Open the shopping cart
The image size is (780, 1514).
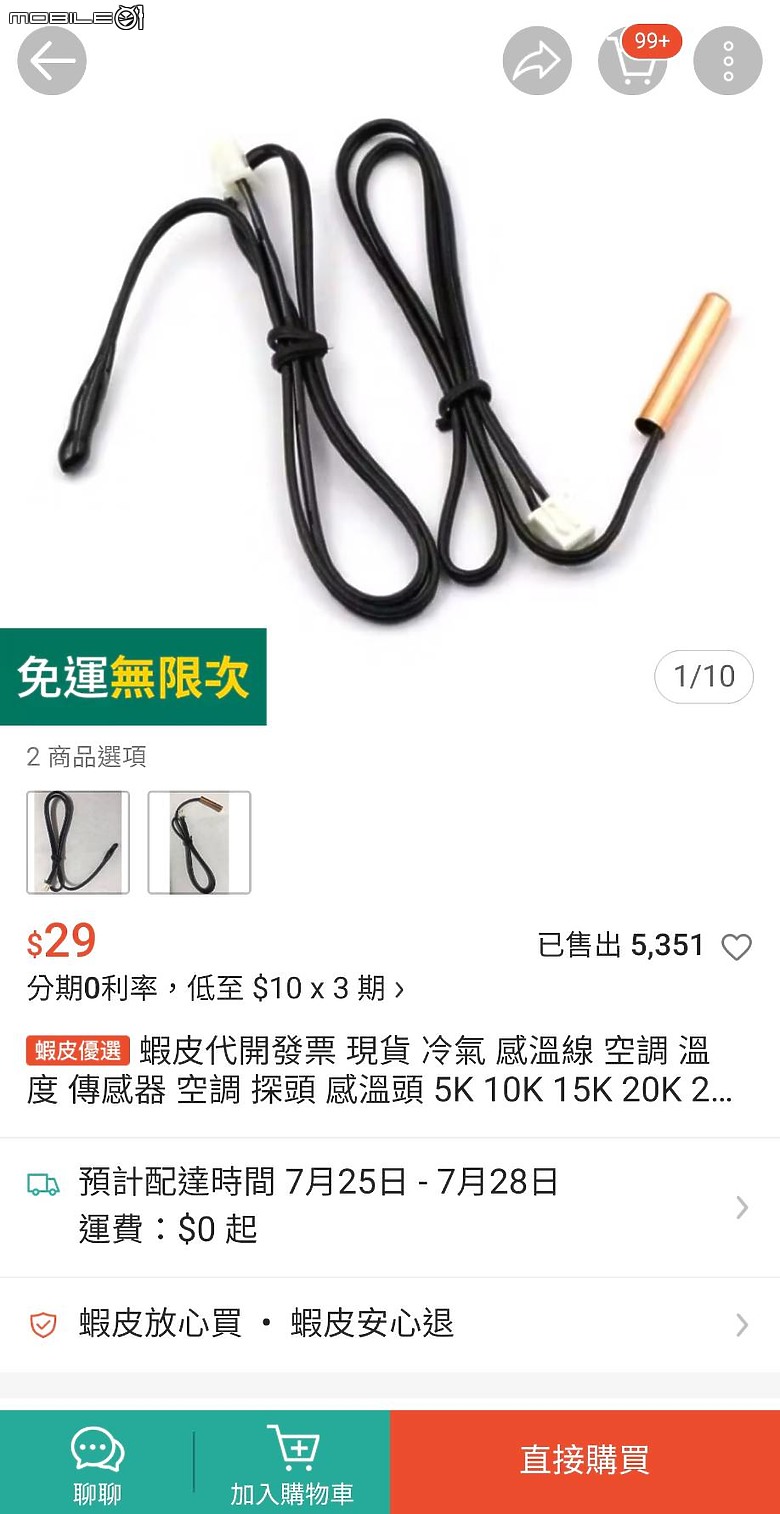pyautogui.click(x=633, y=61)
